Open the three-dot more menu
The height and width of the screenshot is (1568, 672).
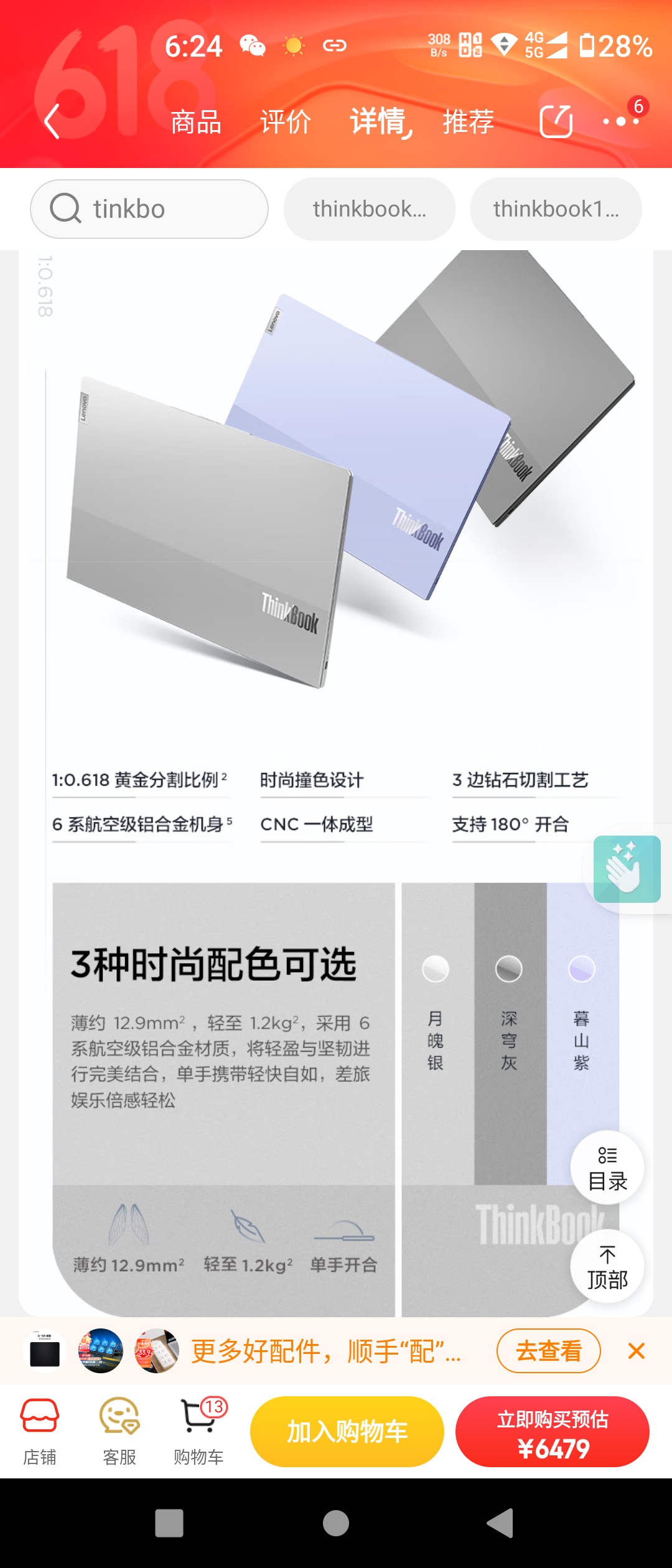(621, 121)
